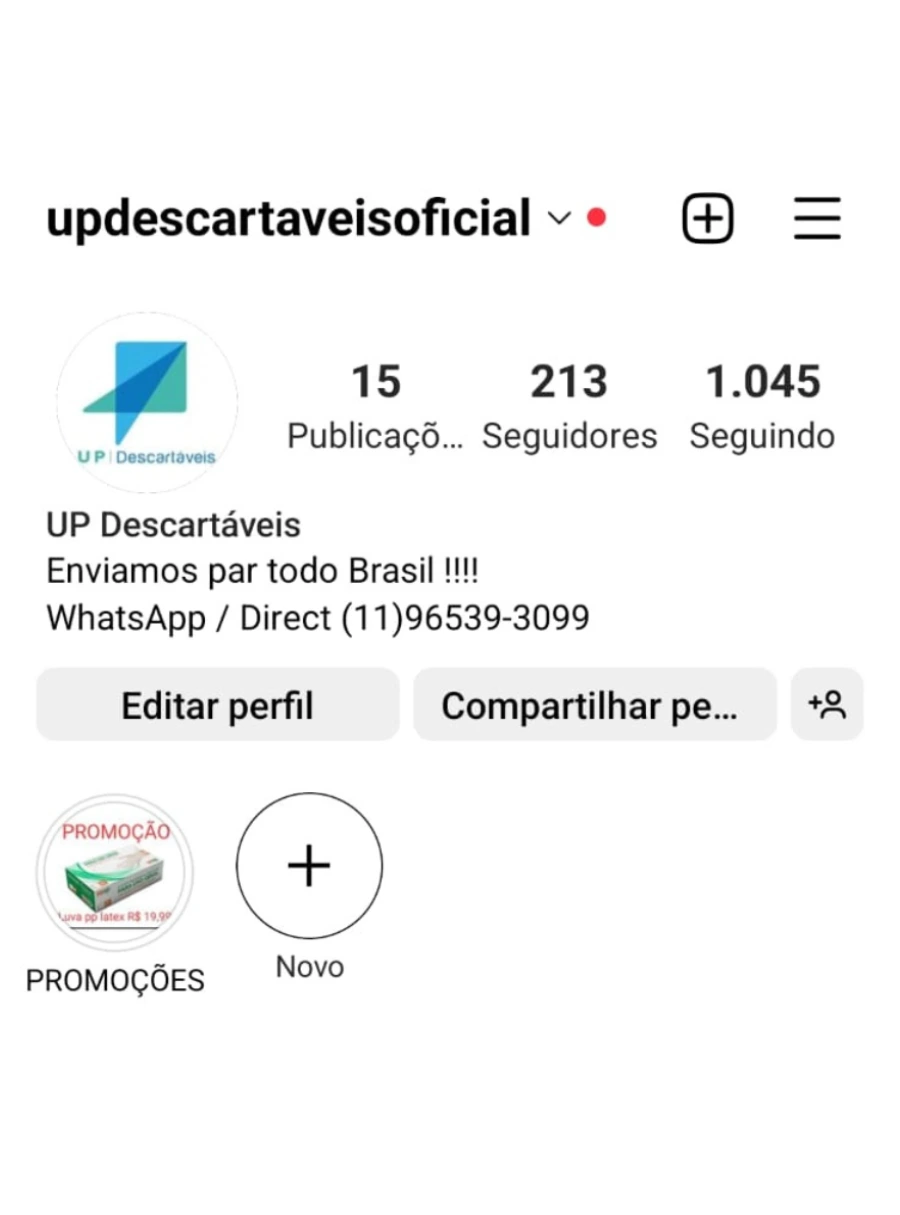
Task: Create a new post with plus icon
Action: pyautogui.click(x=708, y=219)
